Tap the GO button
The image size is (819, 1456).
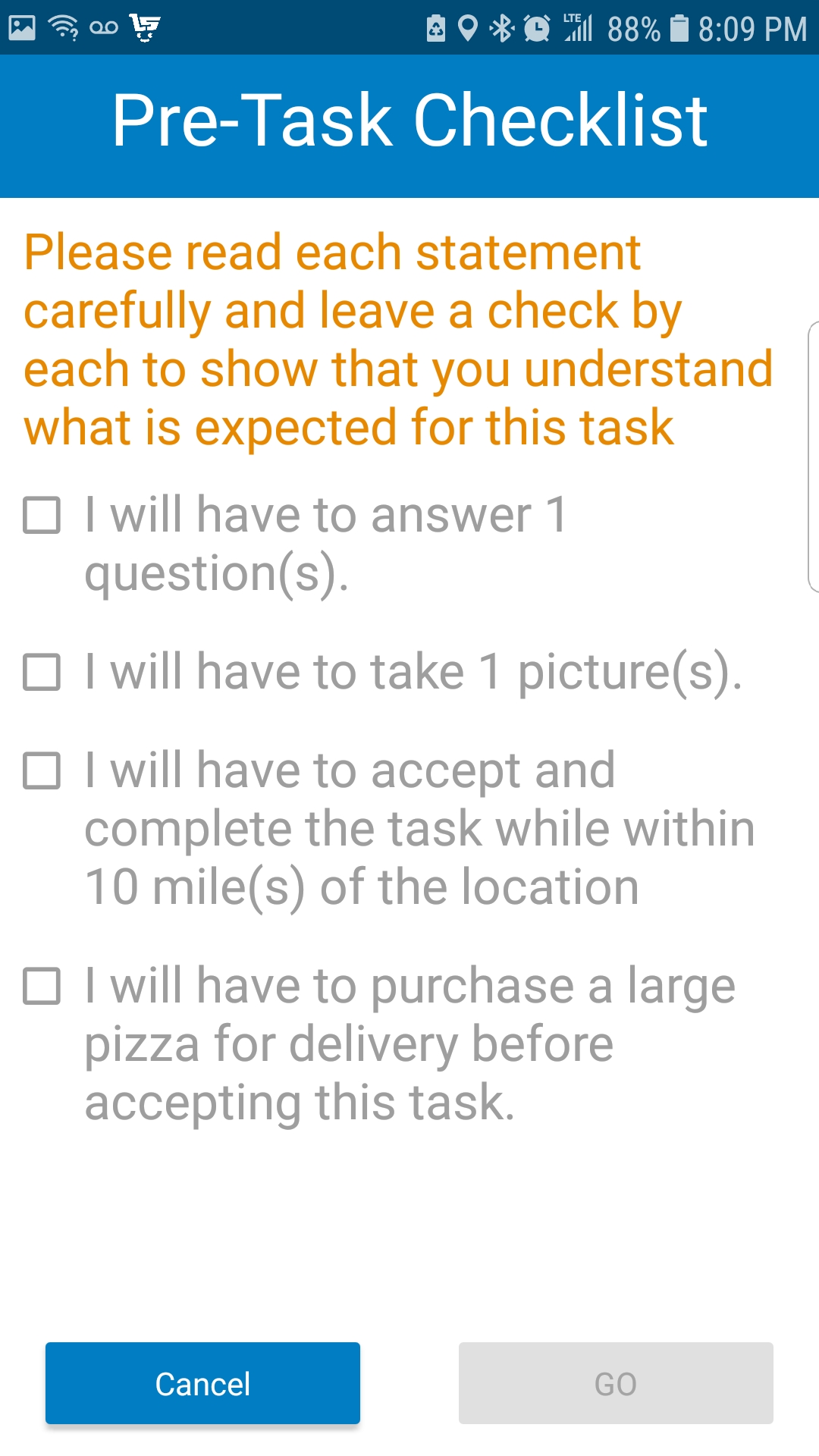tap(615, 1383)
